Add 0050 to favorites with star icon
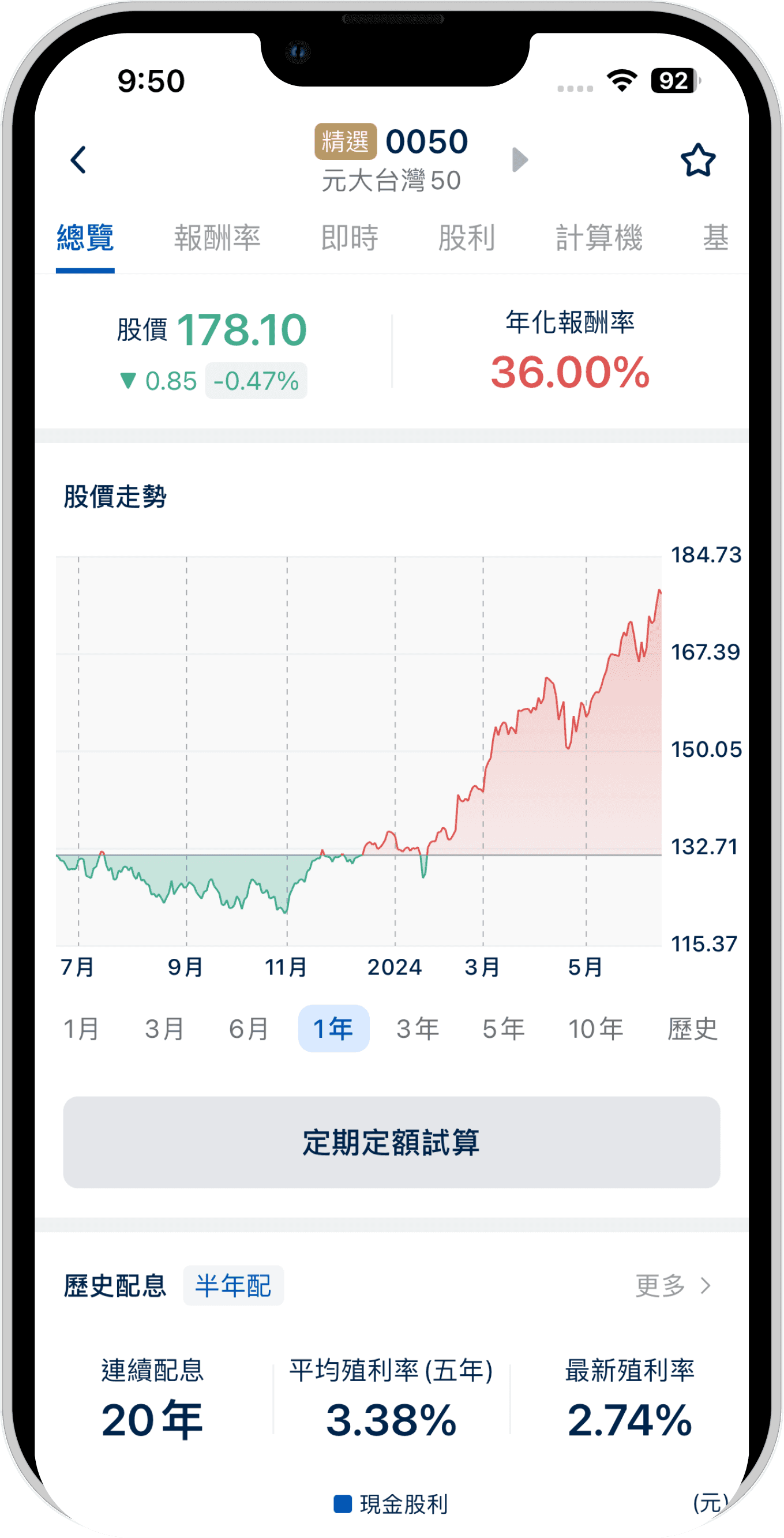The image size is (784, 1538). pos(698,160)
